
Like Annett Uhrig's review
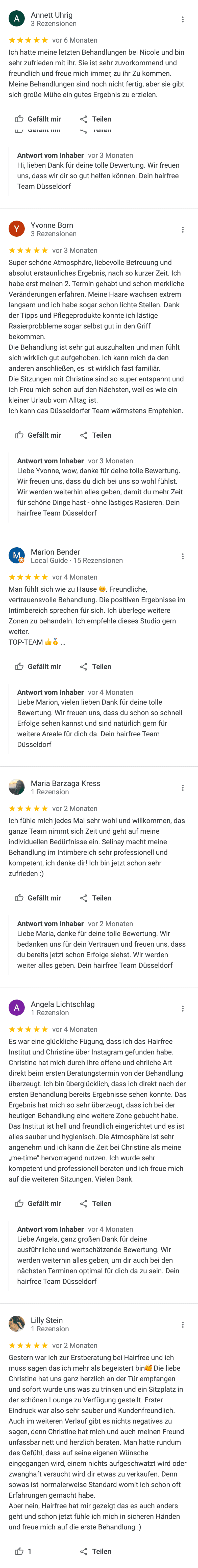[x=38, y=119]
